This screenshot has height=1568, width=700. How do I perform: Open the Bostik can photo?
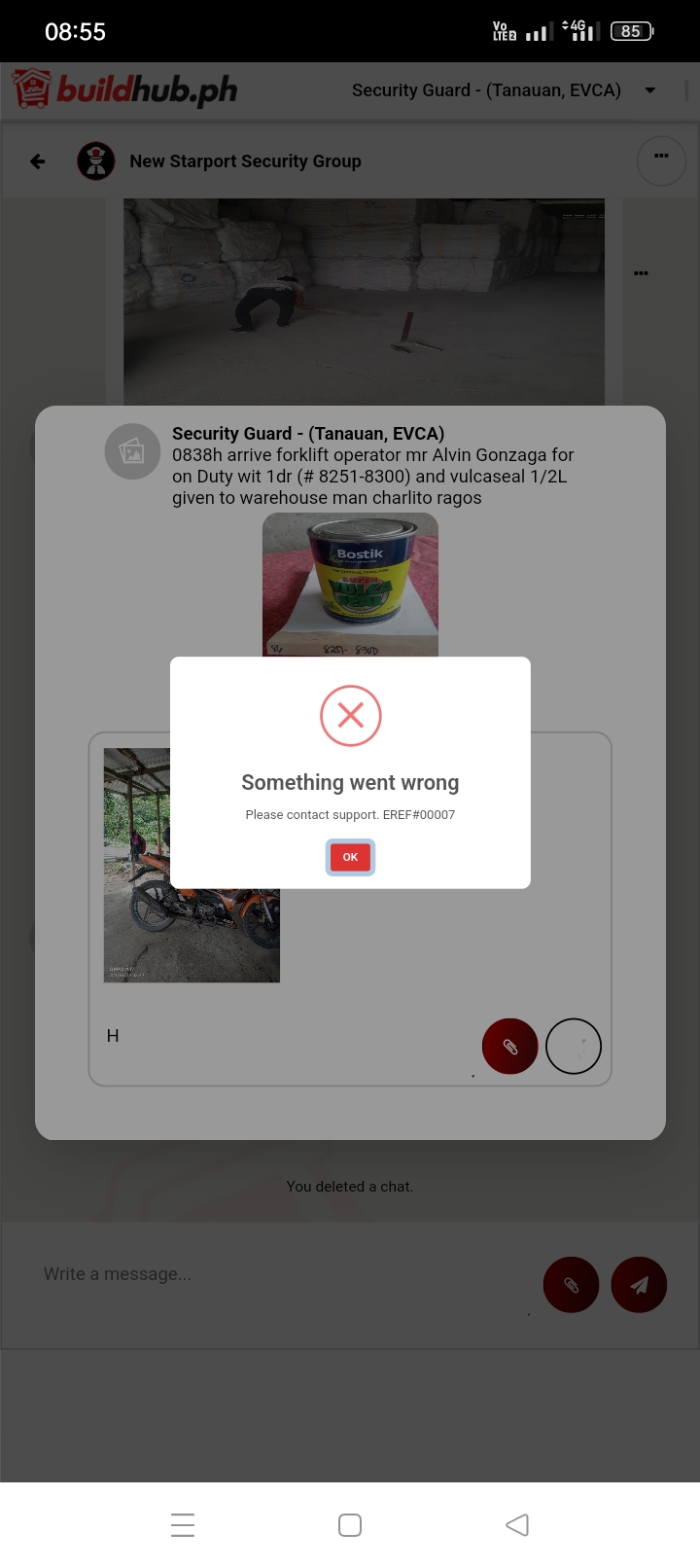350,584
